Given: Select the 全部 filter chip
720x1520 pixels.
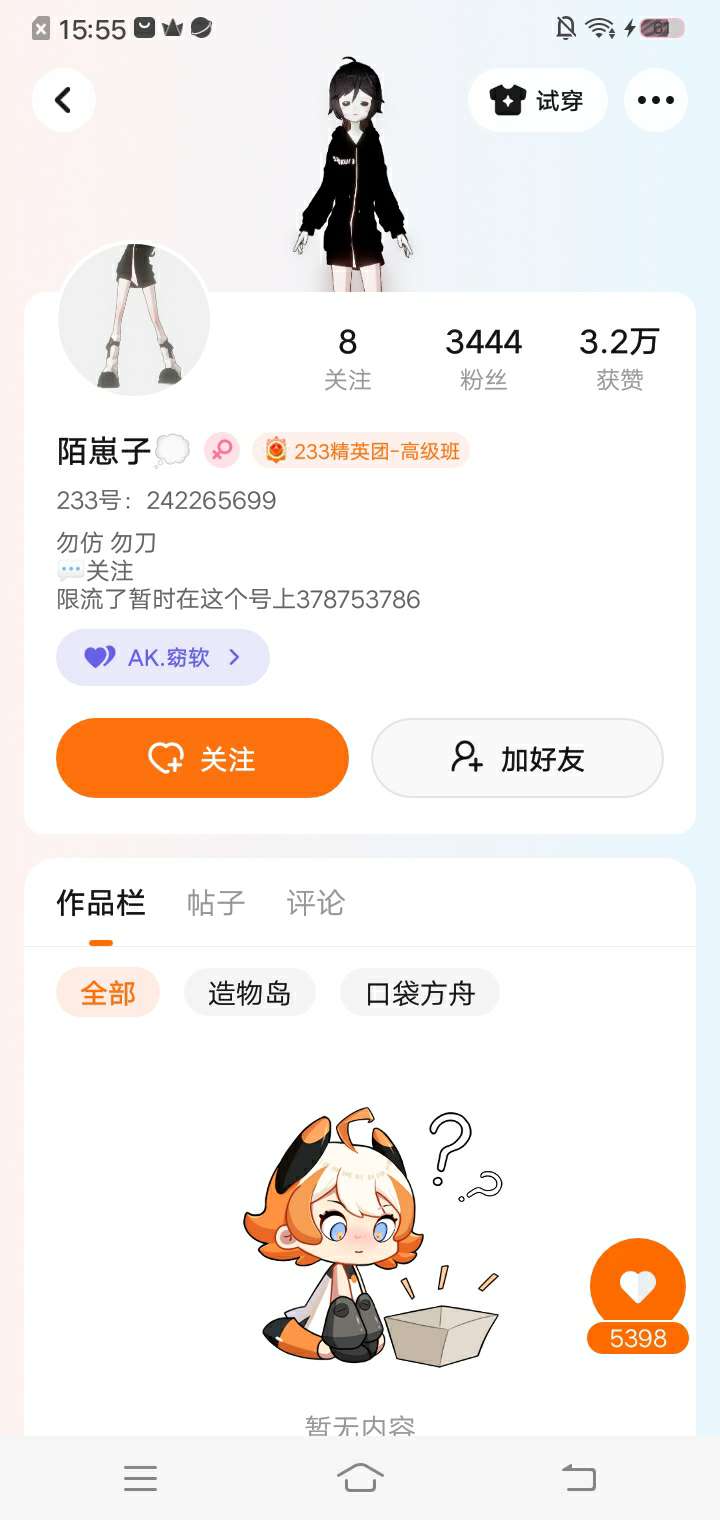Looking at the screenshot, I should pos(108,993).
